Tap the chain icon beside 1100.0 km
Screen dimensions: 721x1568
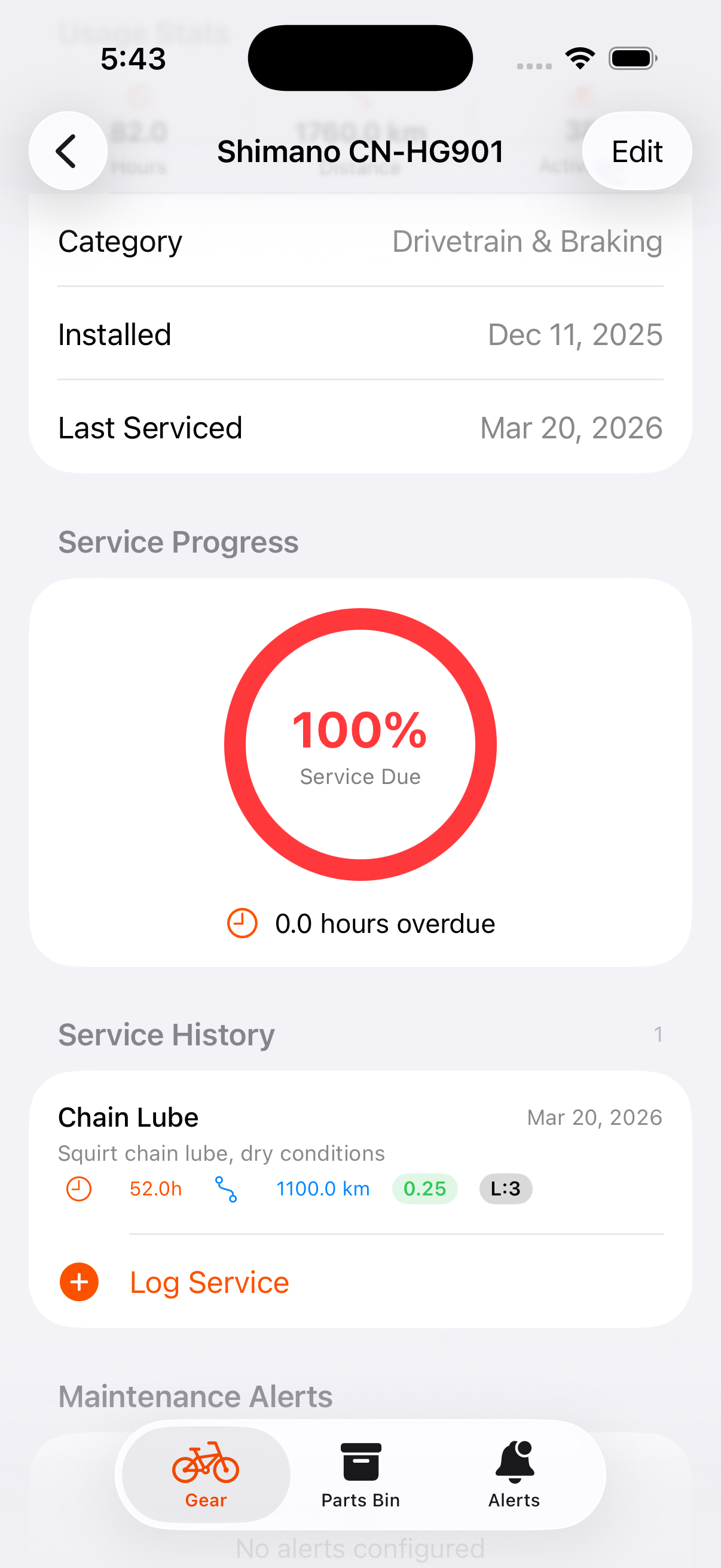pyautogui.click(x=228, y=1188)
